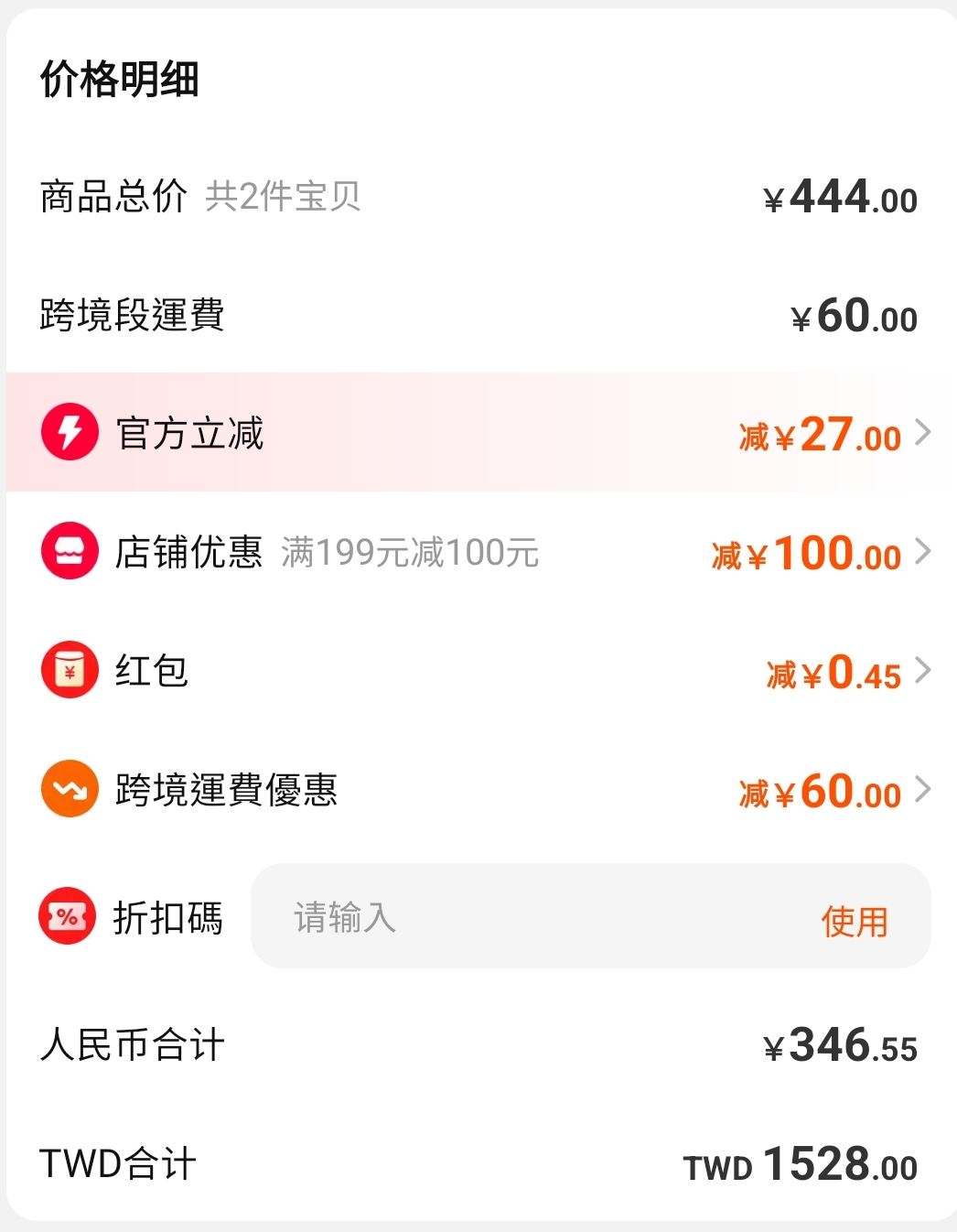Open the 红包 red packet row
Viewport: 957px width, 1232px height.
pos(922,671)
